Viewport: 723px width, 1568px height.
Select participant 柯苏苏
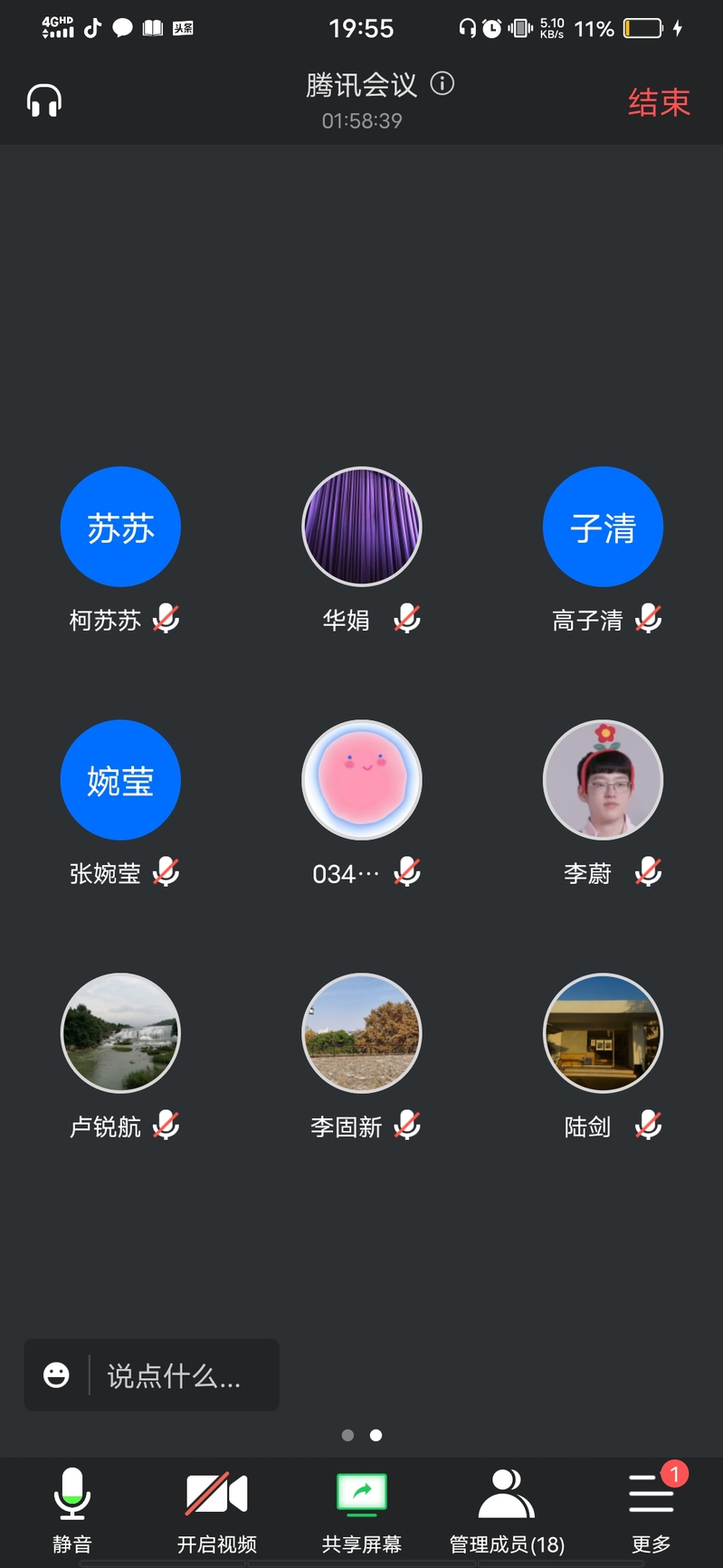click(120, 527)
